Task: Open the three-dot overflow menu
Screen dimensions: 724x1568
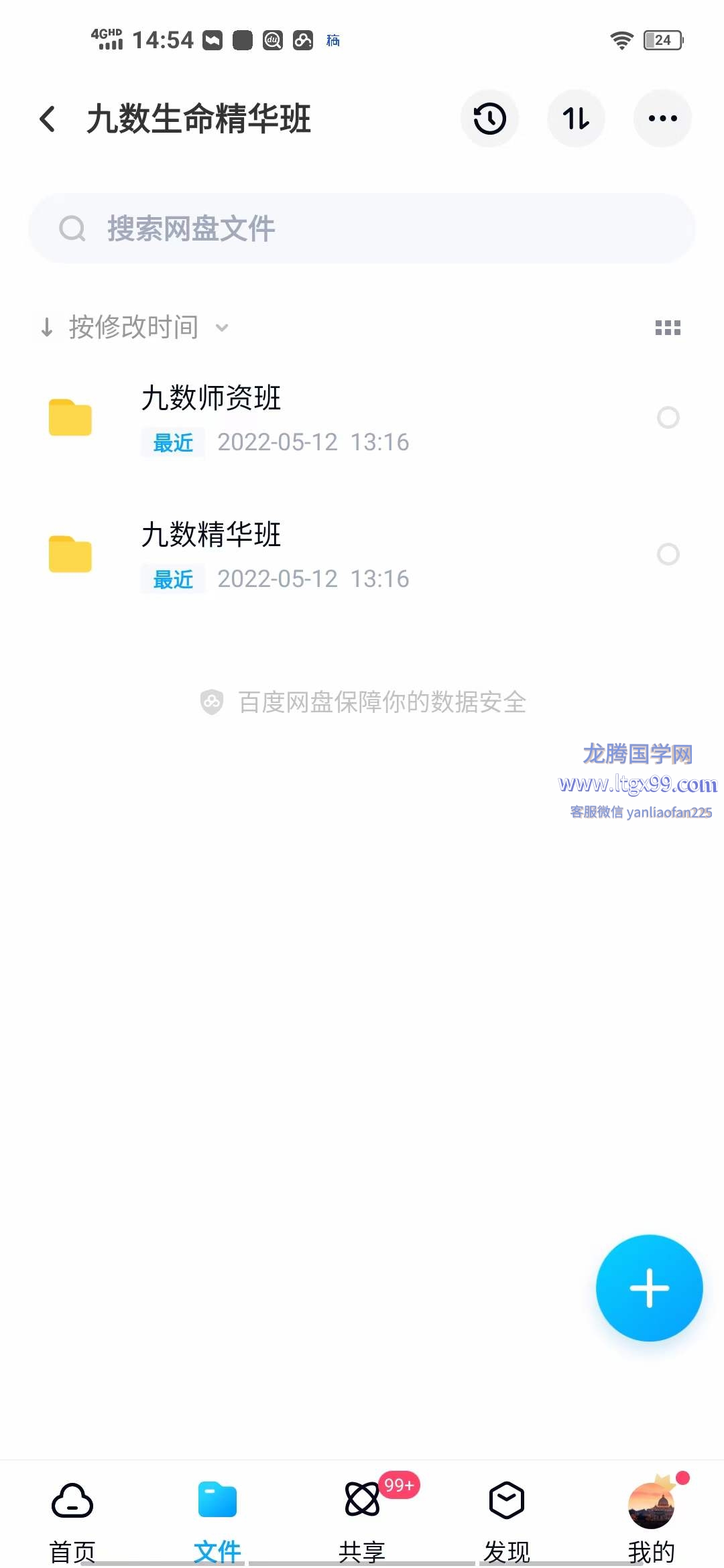Action: click(x=662, y=119)
